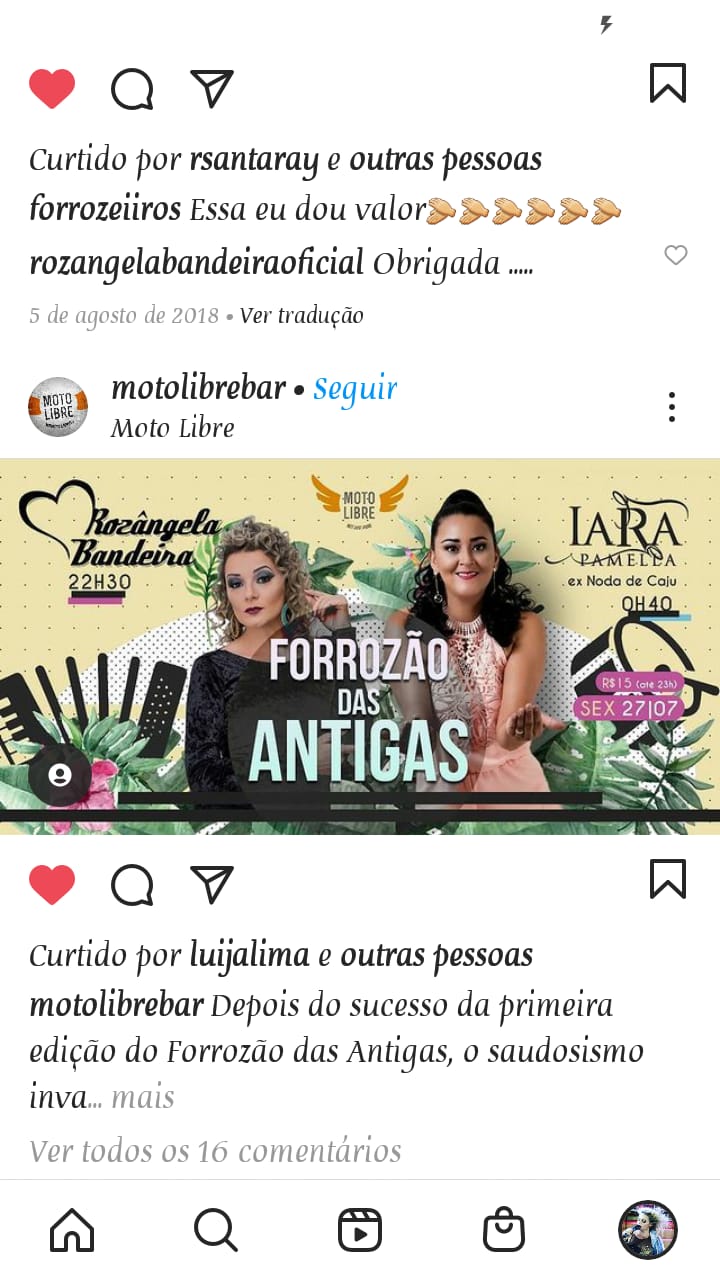Image resolution: width=720 pixels, height=1280 pixels.
Task: Unlike the top post with the red heart
Action: (52, 88)
